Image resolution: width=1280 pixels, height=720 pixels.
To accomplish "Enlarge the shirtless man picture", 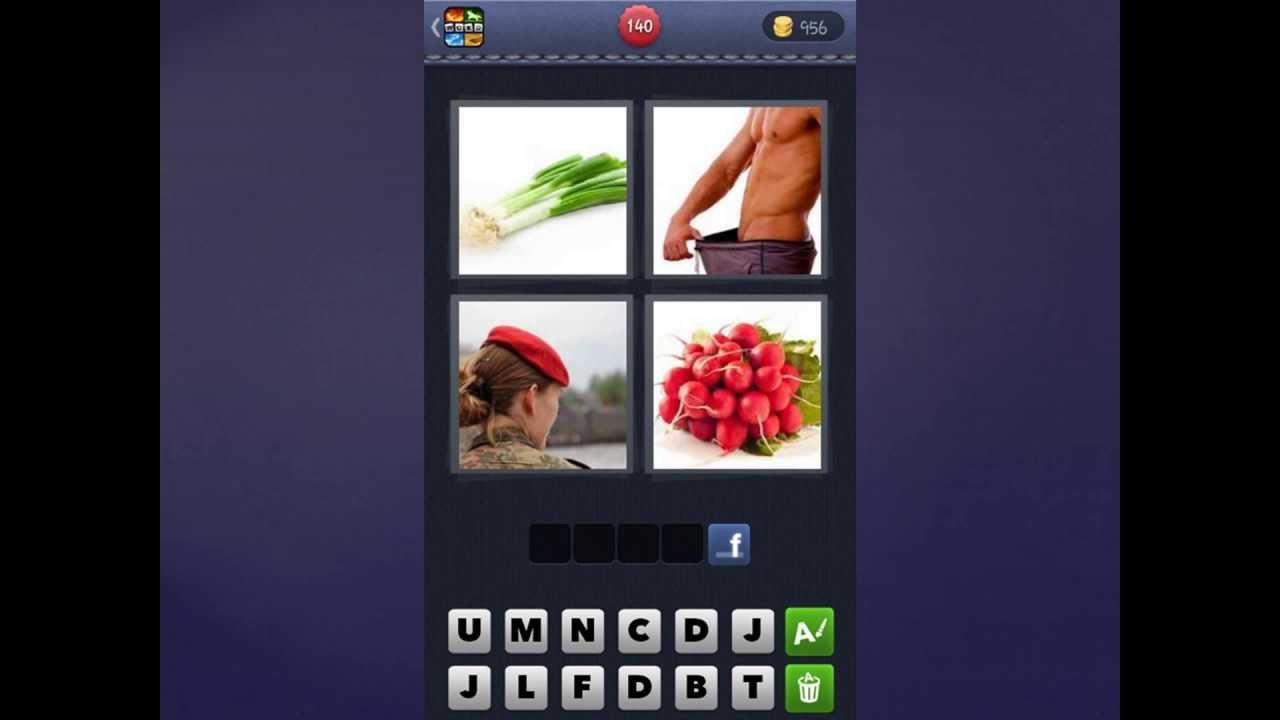I will [737, 190].
